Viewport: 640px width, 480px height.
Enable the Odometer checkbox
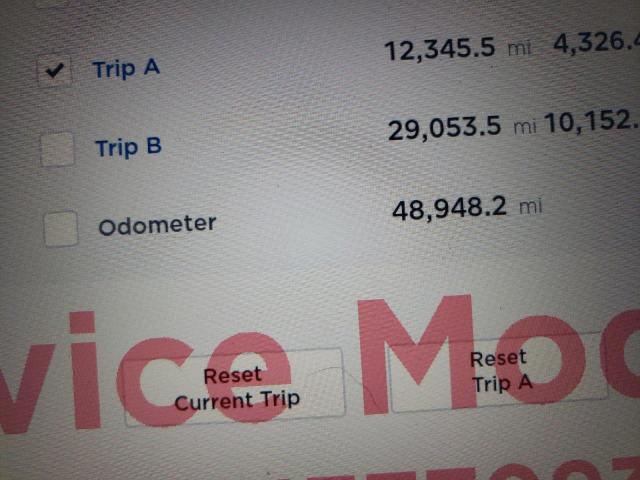(61, 228)
